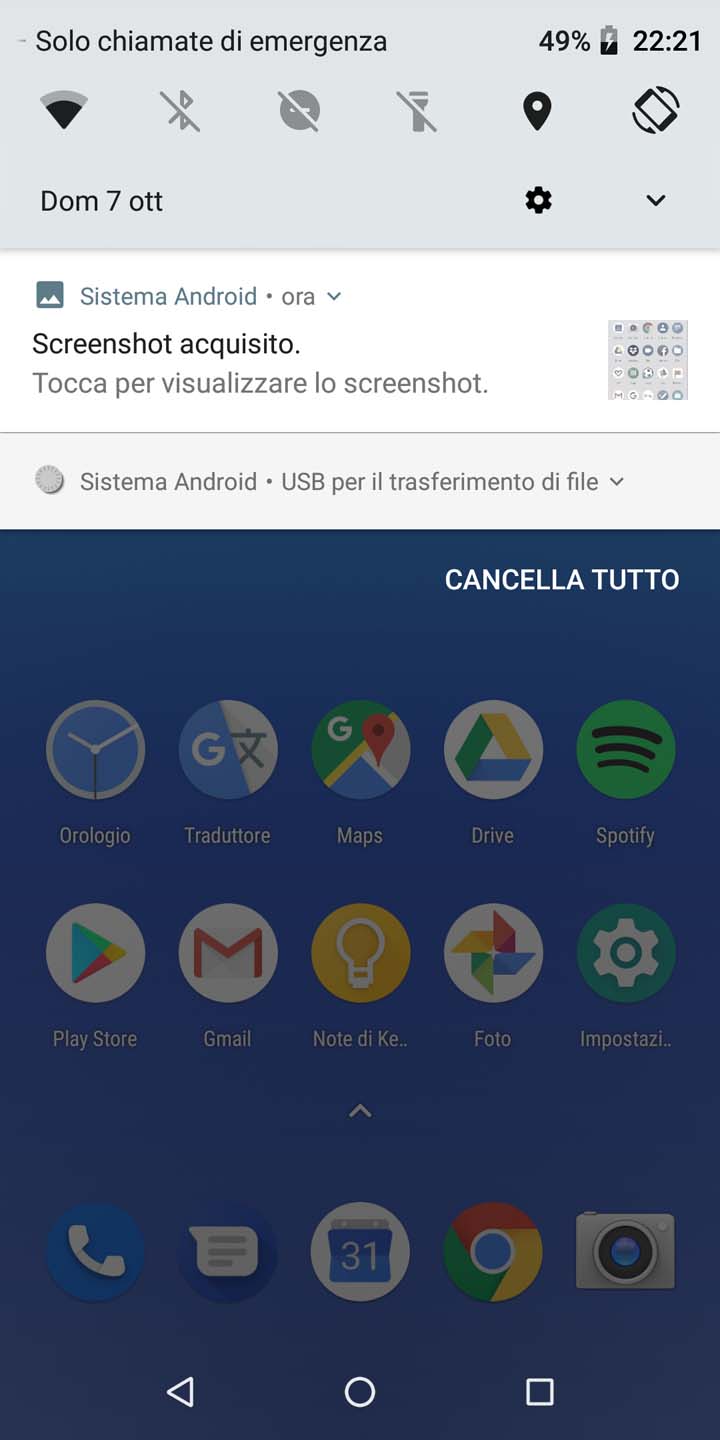Toggle the Wi-Fi quick setting
The height and width of the screenshot is (1440, 720).
coord(63,110)
